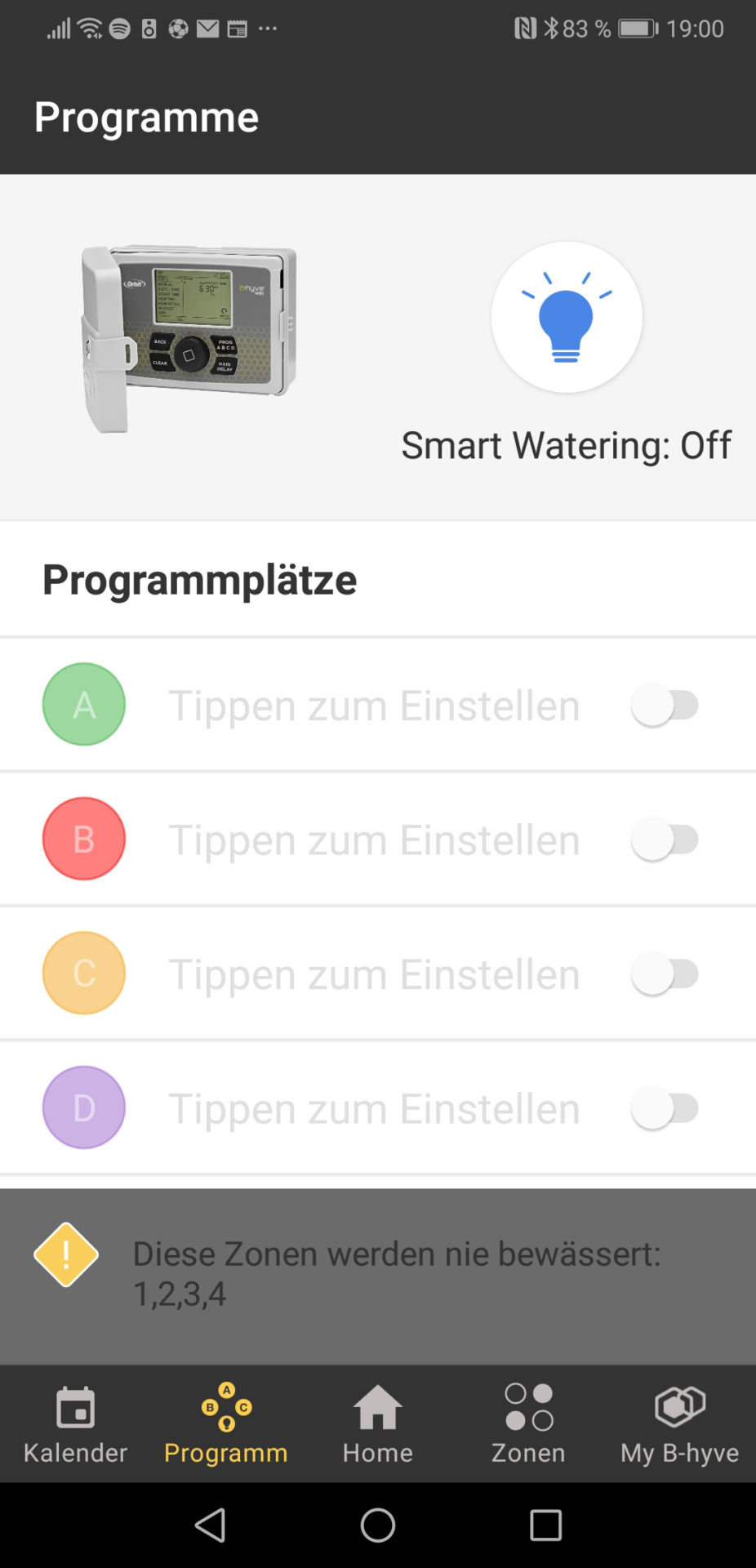Go to the Home tab
Image resolution: width=756 pixels, height=1568 pixels.
378,1425
